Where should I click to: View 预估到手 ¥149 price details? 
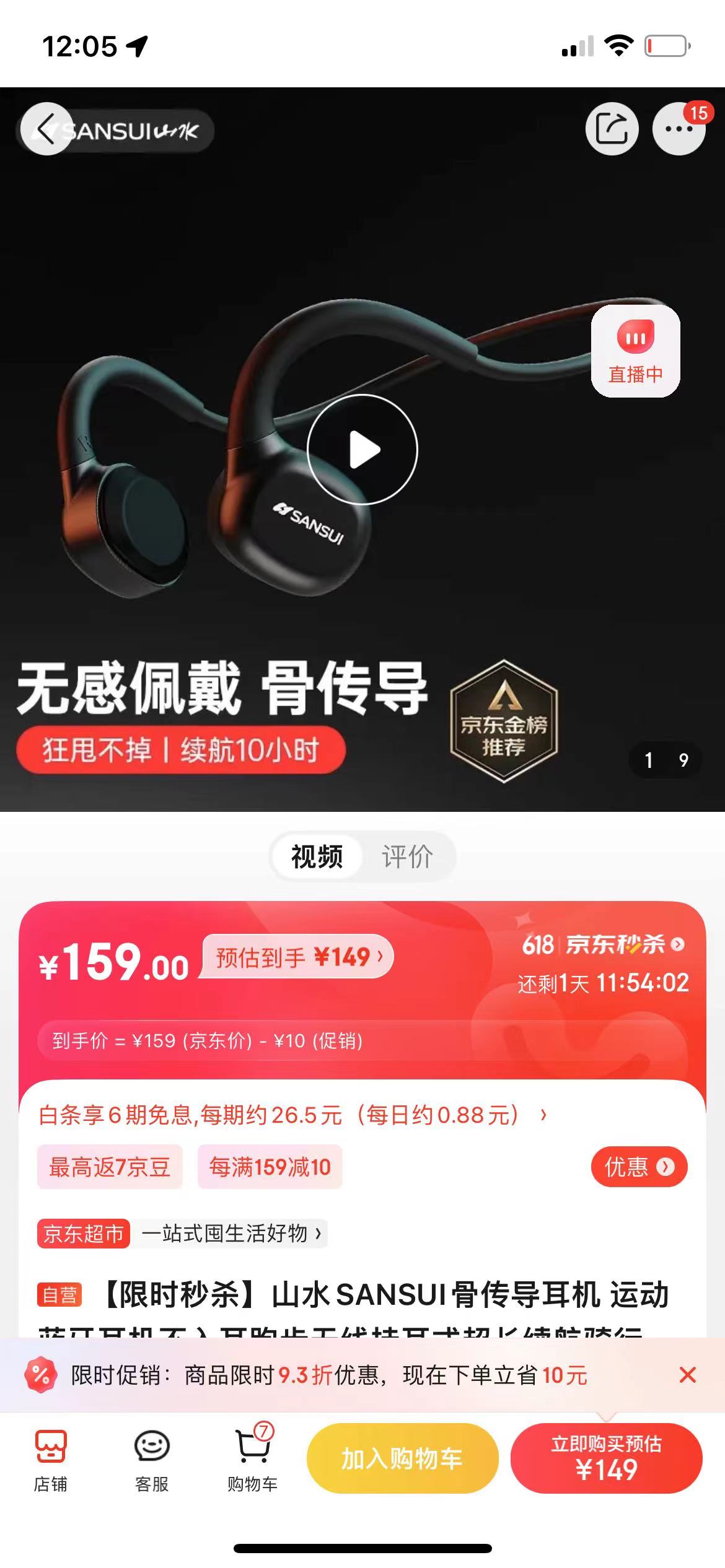(299, 957)
